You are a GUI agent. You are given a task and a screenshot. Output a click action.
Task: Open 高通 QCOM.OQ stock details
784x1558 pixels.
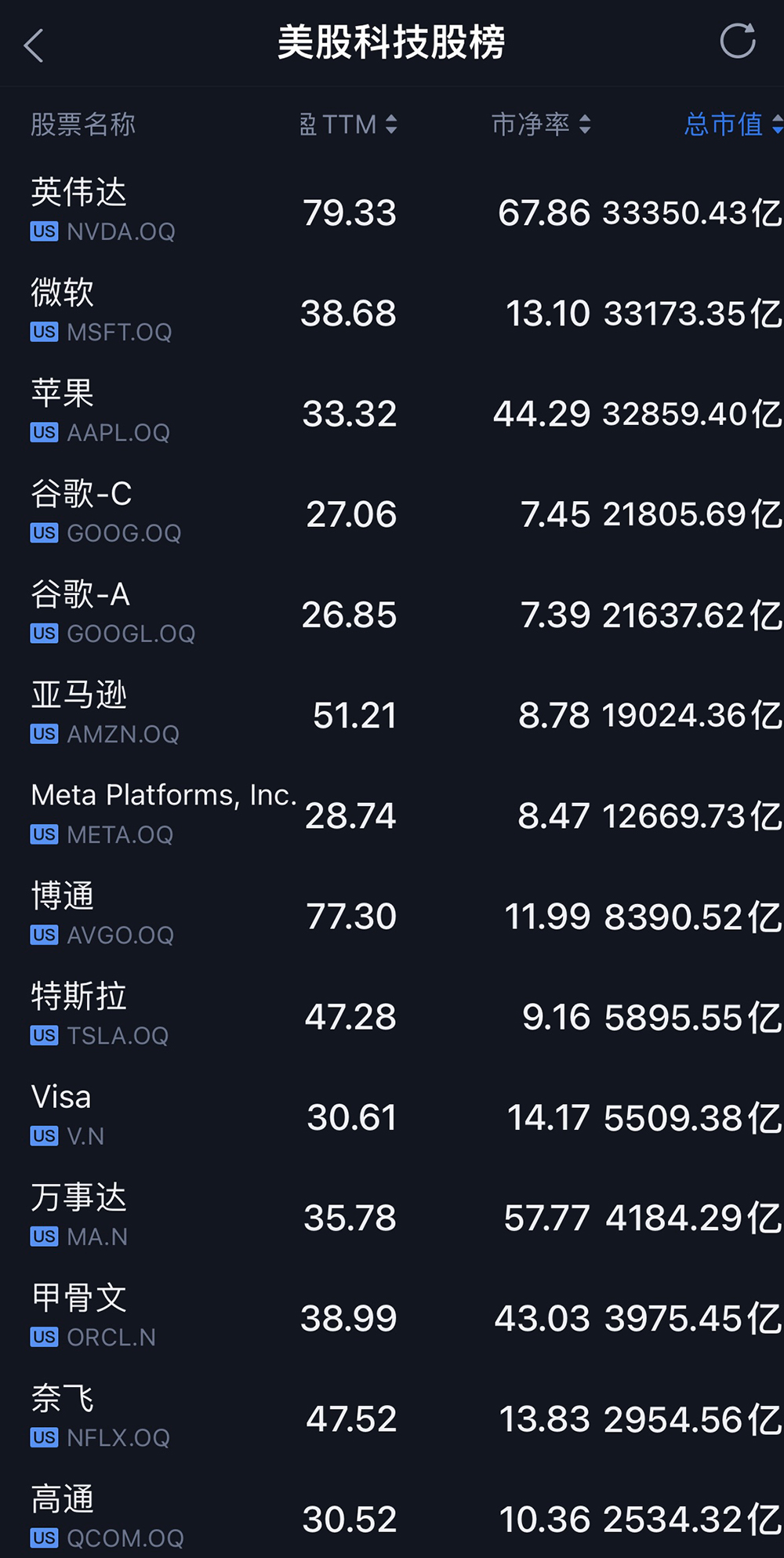[x=392, y=1513]
